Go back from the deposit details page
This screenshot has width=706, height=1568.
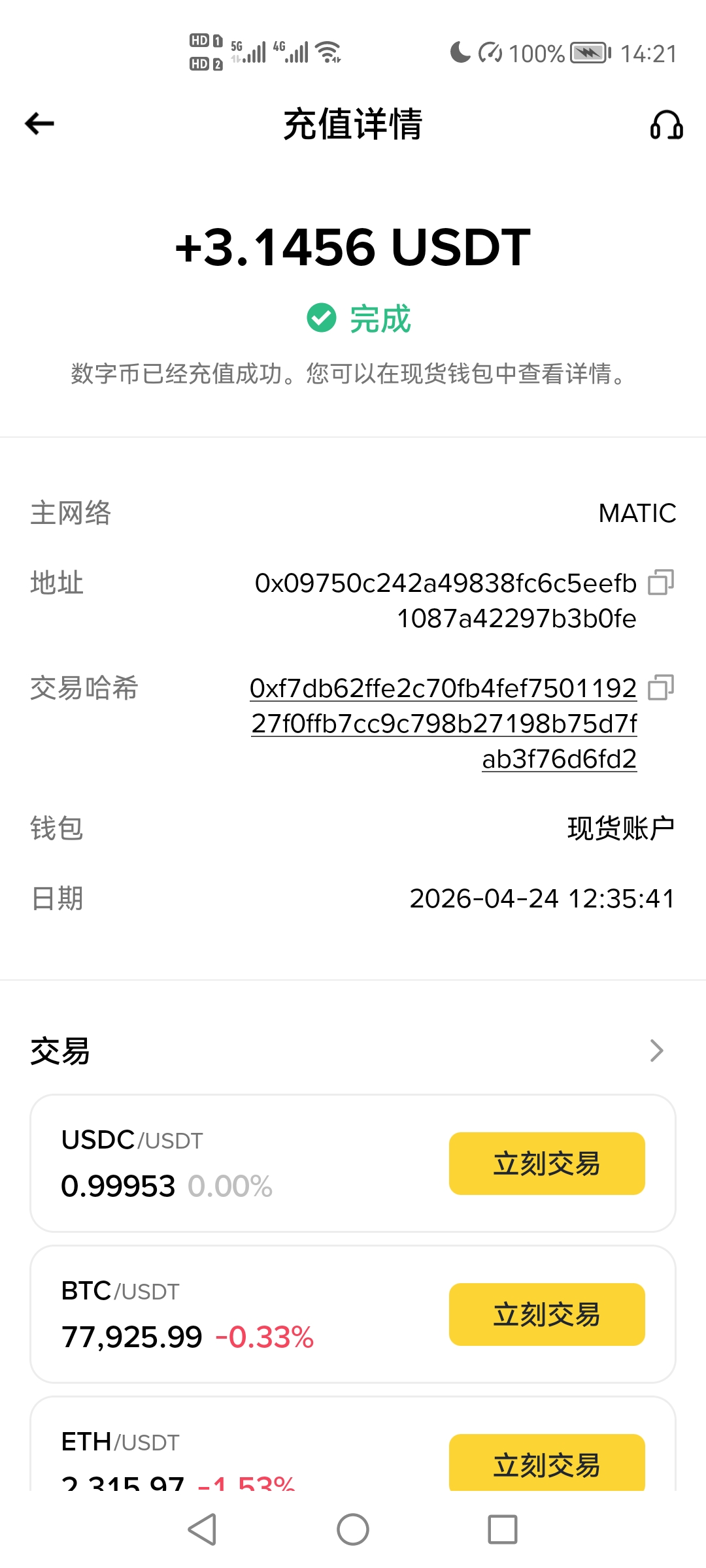point(39,123)
